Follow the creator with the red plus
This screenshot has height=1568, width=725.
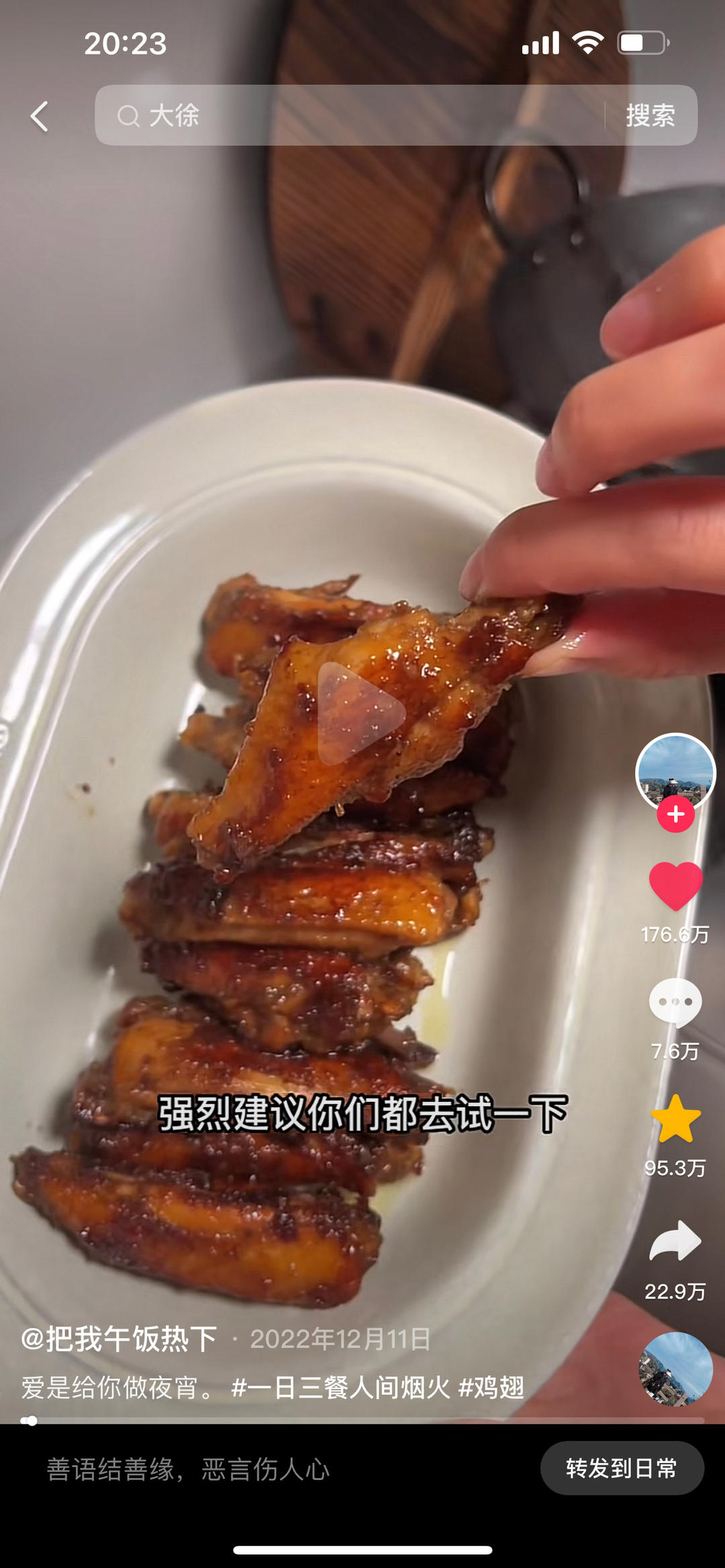(675, 814)
